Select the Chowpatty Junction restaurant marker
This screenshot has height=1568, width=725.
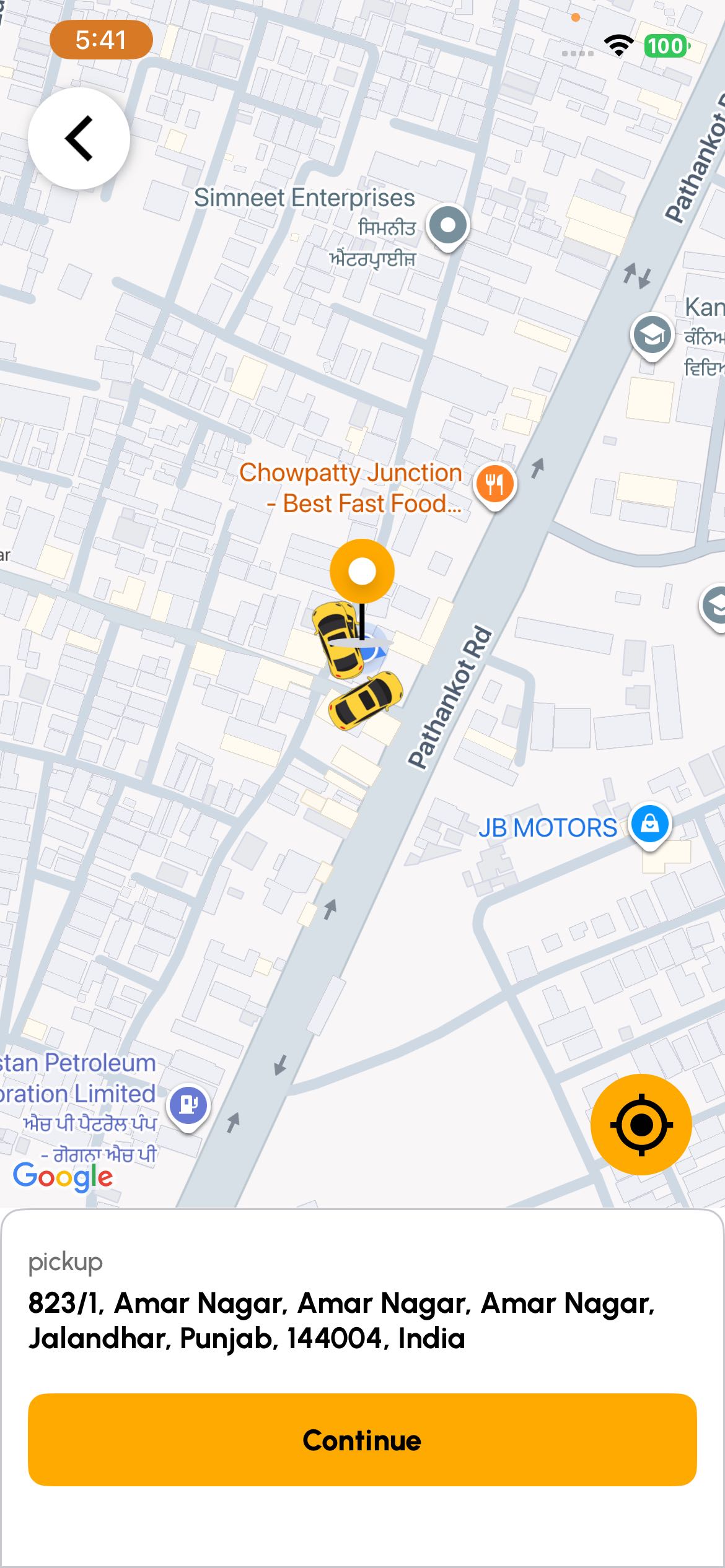click(494, 484)
